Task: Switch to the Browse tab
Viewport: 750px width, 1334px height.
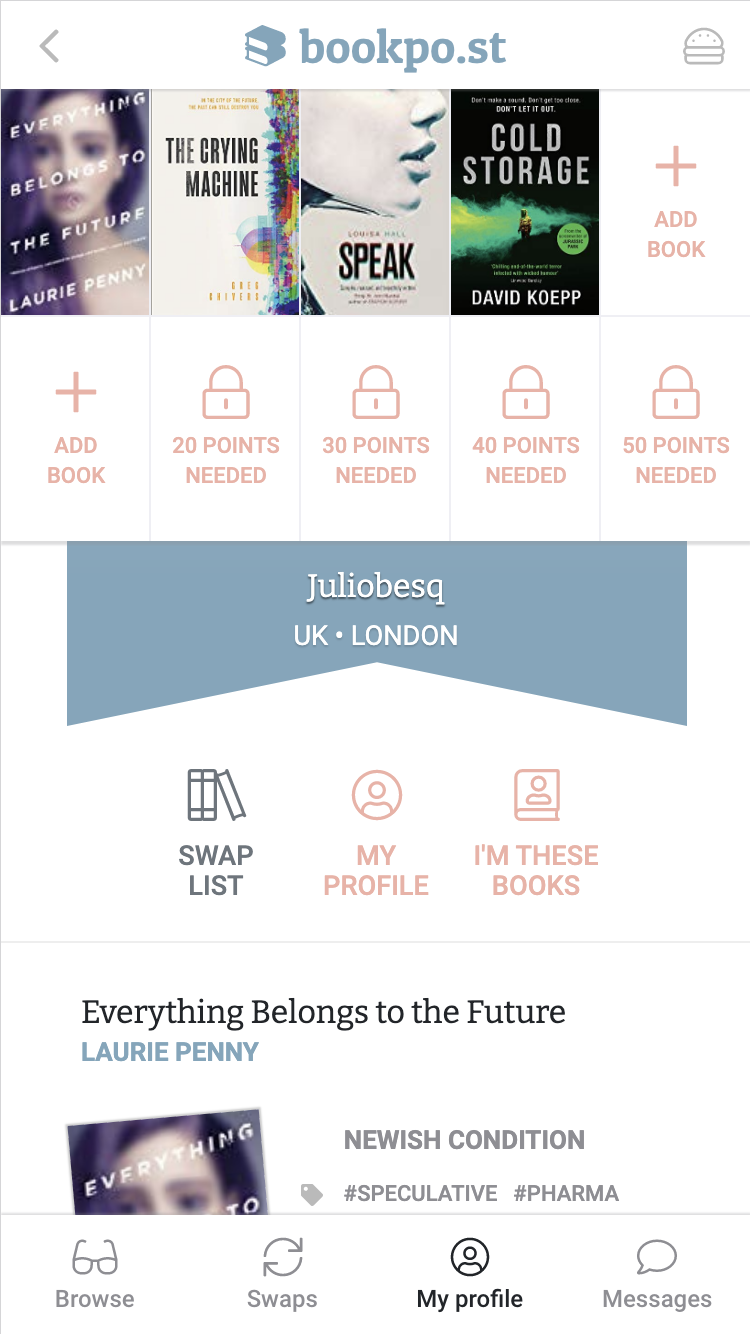Action: point(95,1274)
